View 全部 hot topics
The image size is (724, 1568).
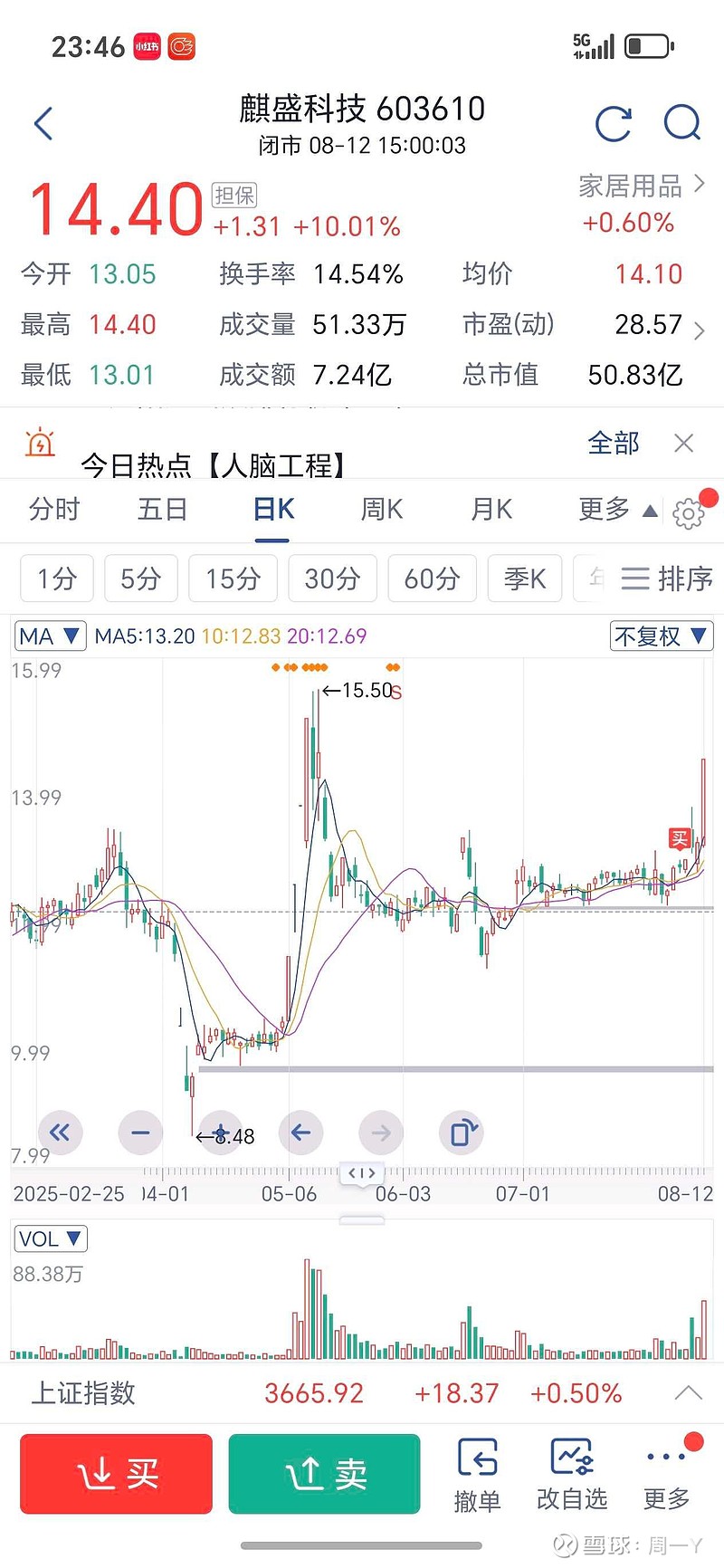click(x=614, y=443)
